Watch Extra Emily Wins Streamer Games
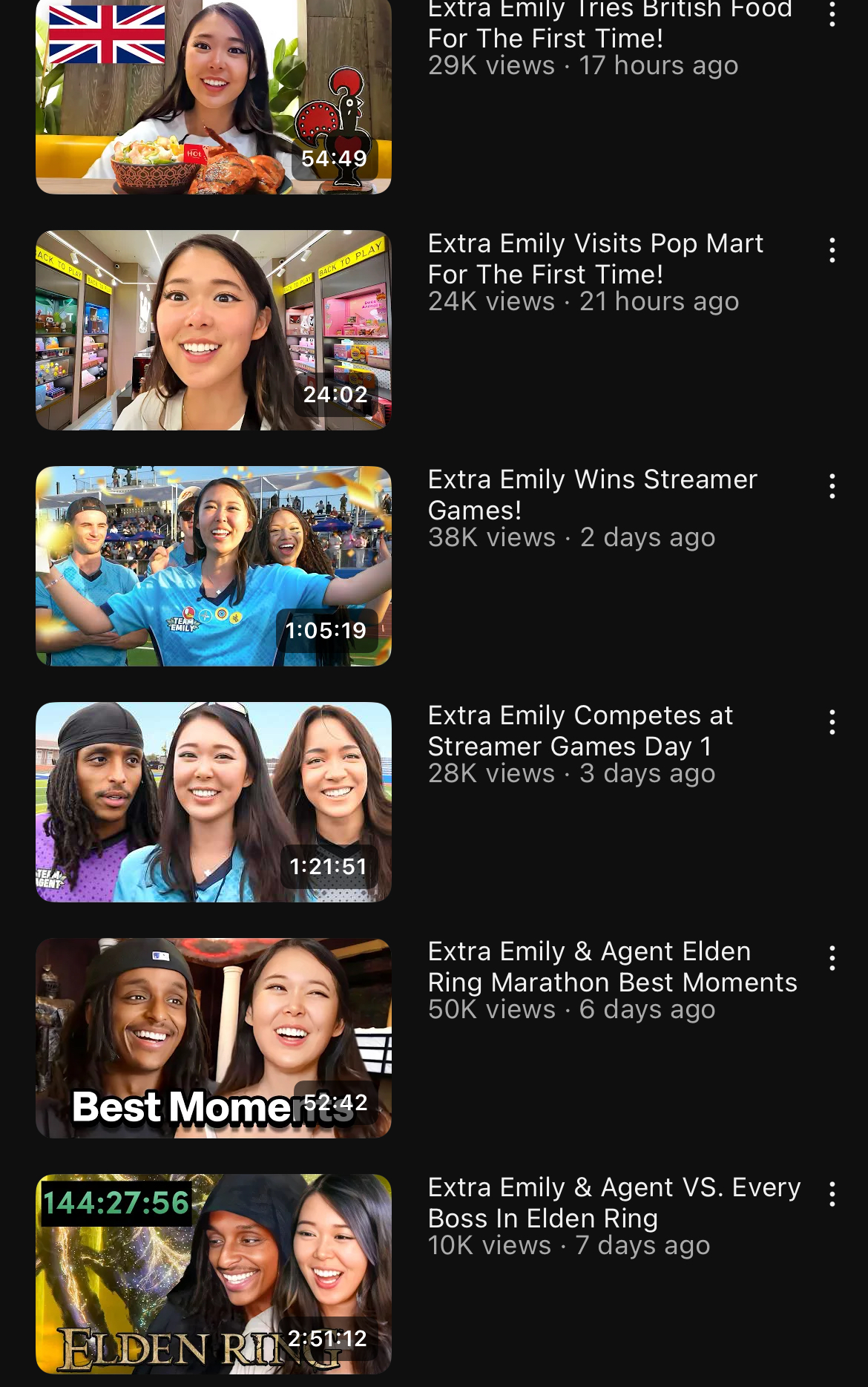This screenshot has width=868, height=1387. coord(213,566)
